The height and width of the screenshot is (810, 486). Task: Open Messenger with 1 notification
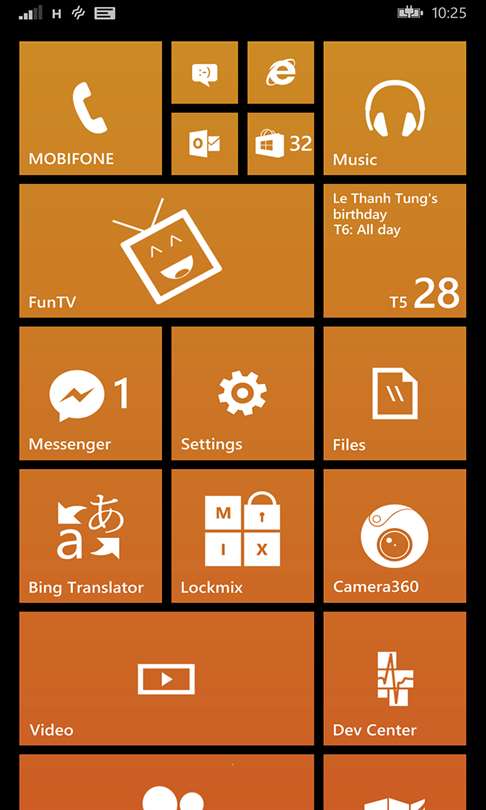pos(90,393)
